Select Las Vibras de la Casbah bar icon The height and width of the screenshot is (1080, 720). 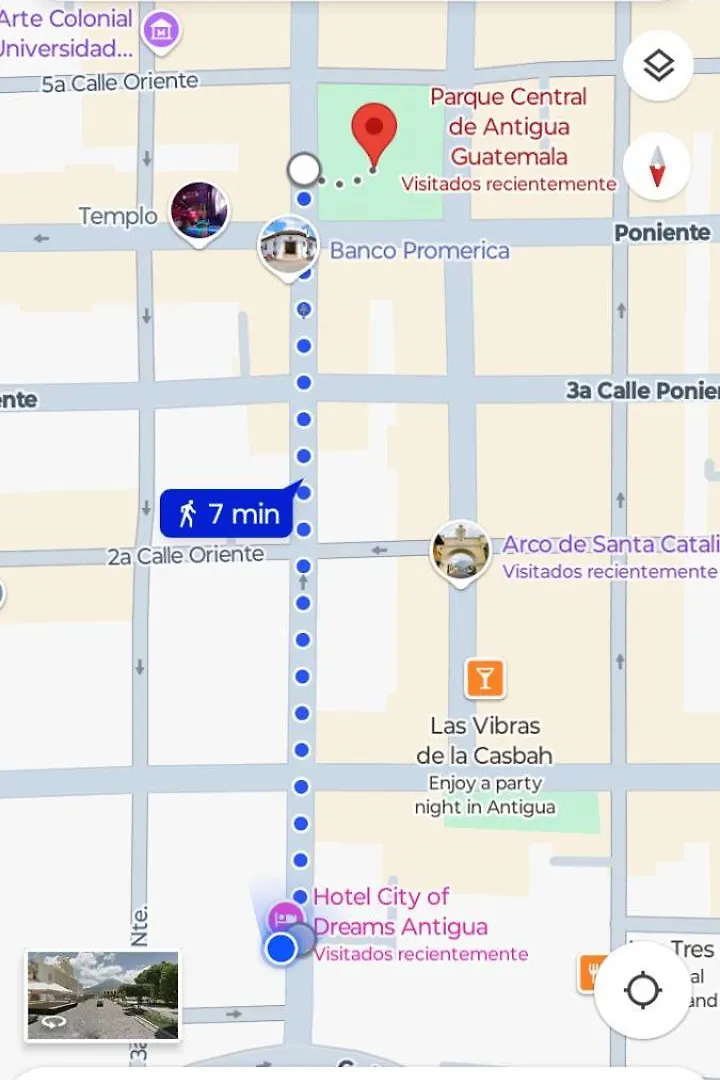[x=485, y=678]
